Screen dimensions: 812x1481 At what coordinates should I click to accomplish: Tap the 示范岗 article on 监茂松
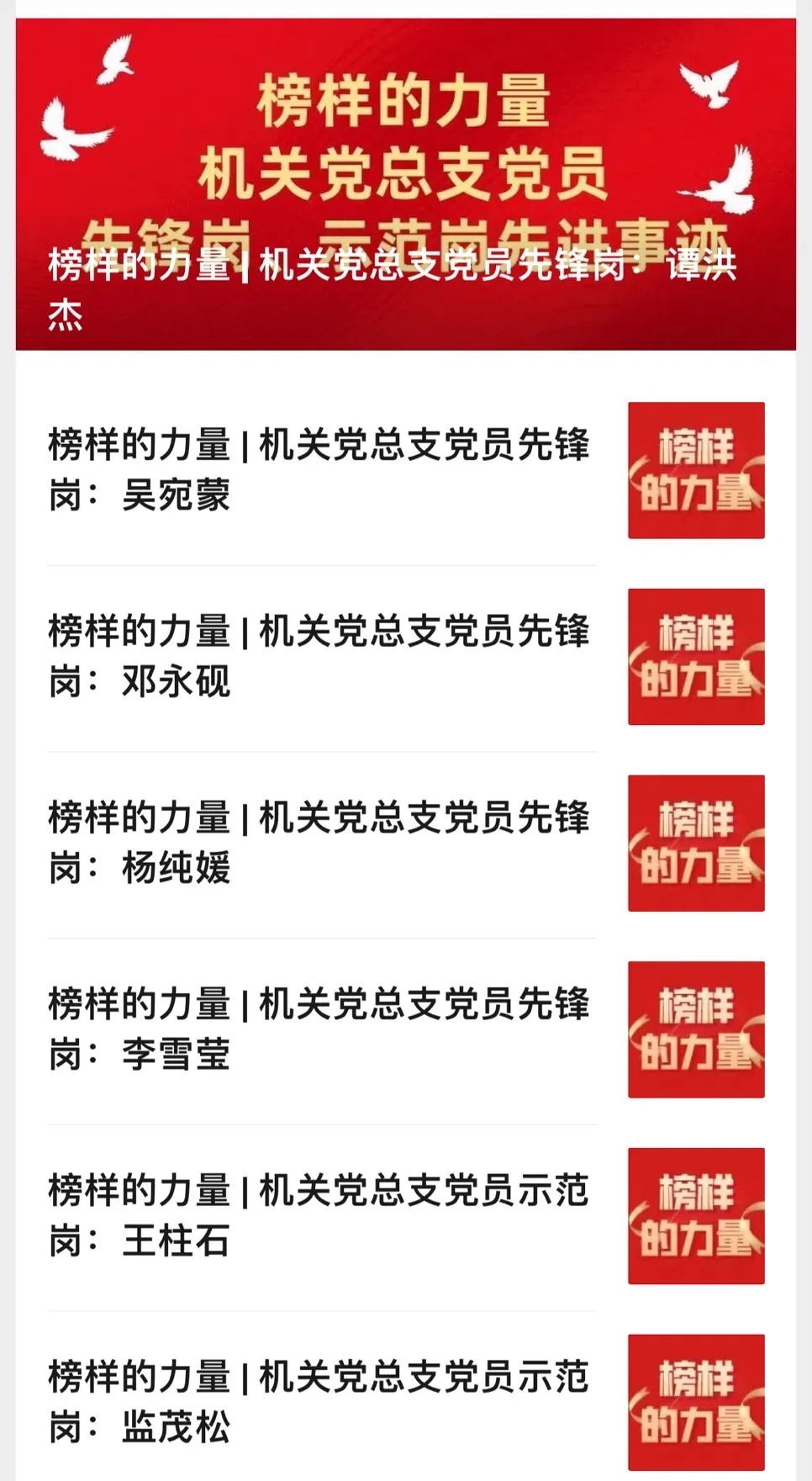pyautogui.click(x=319, y=1402)
